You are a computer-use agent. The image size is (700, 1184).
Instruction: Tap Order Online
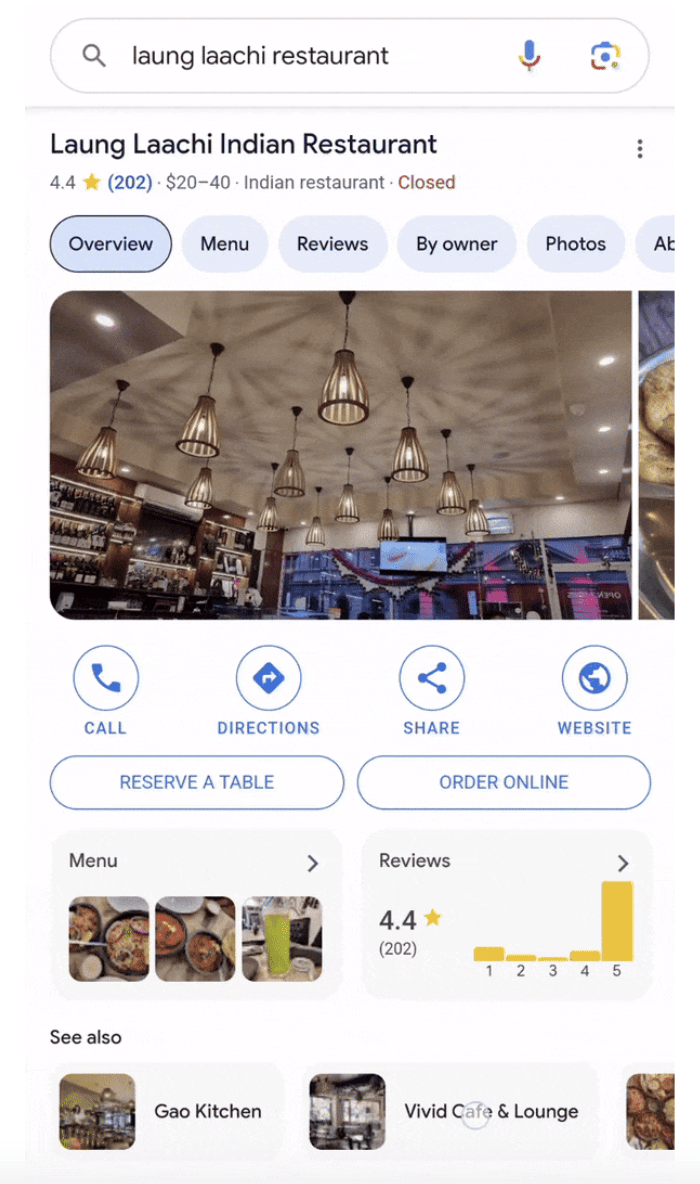pos(504,782)
